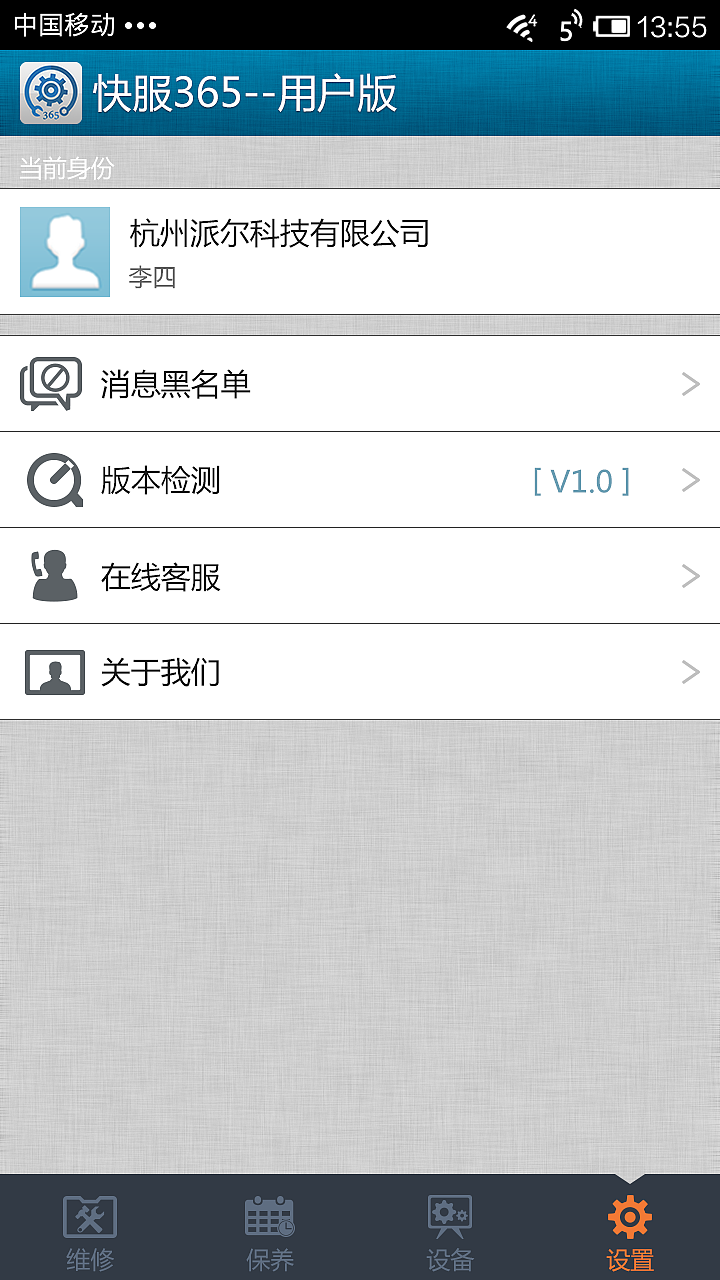Switch to the 设置 tab
The height and width of the screenshot is (1280, 720).
(x=629, y=1232)
